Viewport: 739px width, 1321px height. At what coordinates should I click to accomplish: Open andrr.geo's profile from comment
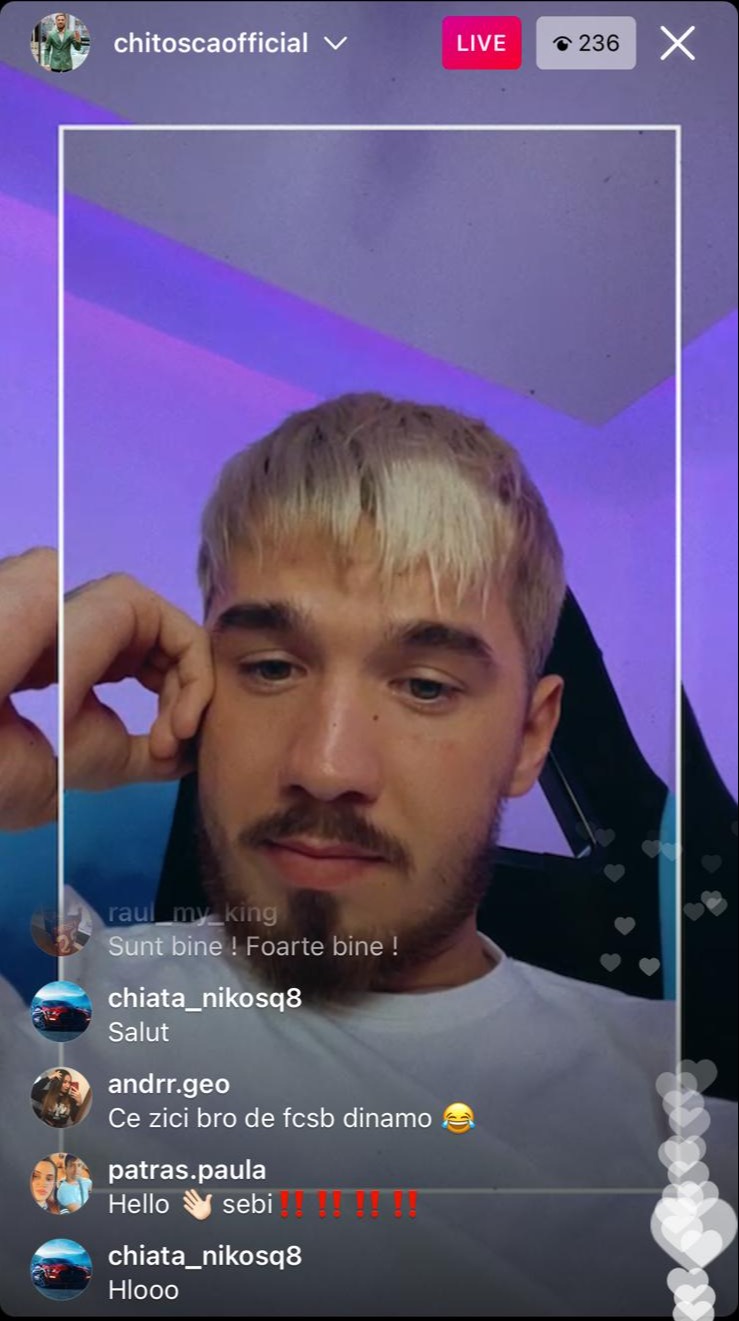tap(61, 1098)
